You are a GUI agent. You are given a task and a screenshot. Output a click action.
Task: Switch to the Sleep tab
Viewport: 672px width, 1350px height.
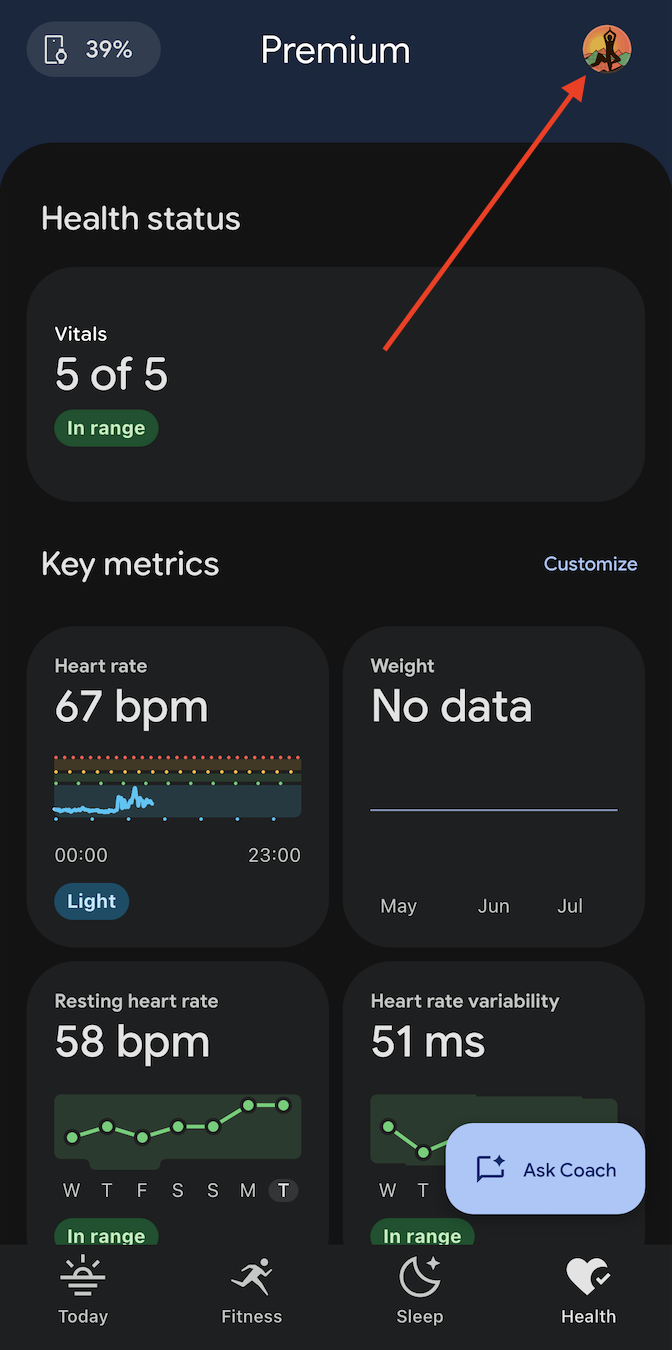[420, 1293]
